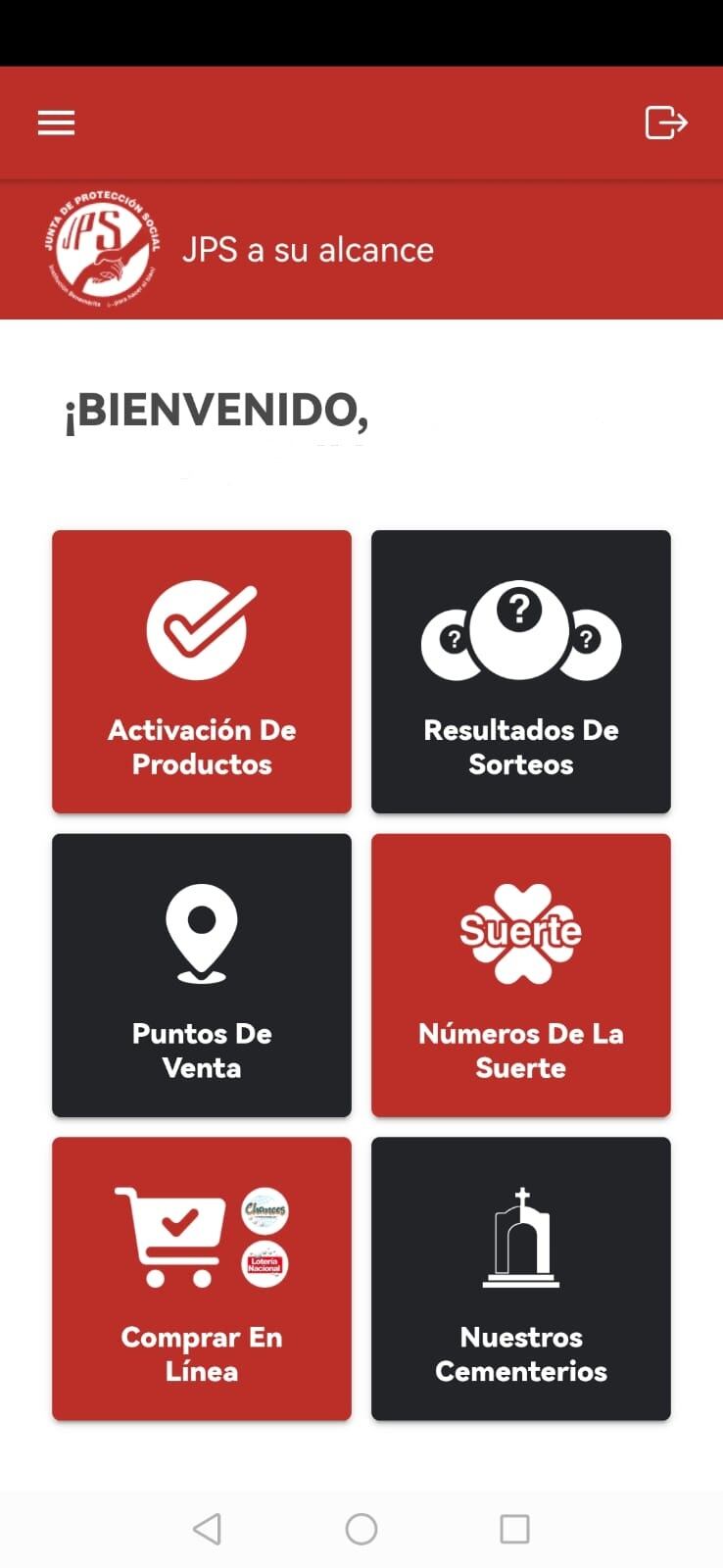The width and height of the screenshot is (723, 1568).
Task: Tap the logout icon in the top bar
Action: pyautogui.click(x=665, y=122)
